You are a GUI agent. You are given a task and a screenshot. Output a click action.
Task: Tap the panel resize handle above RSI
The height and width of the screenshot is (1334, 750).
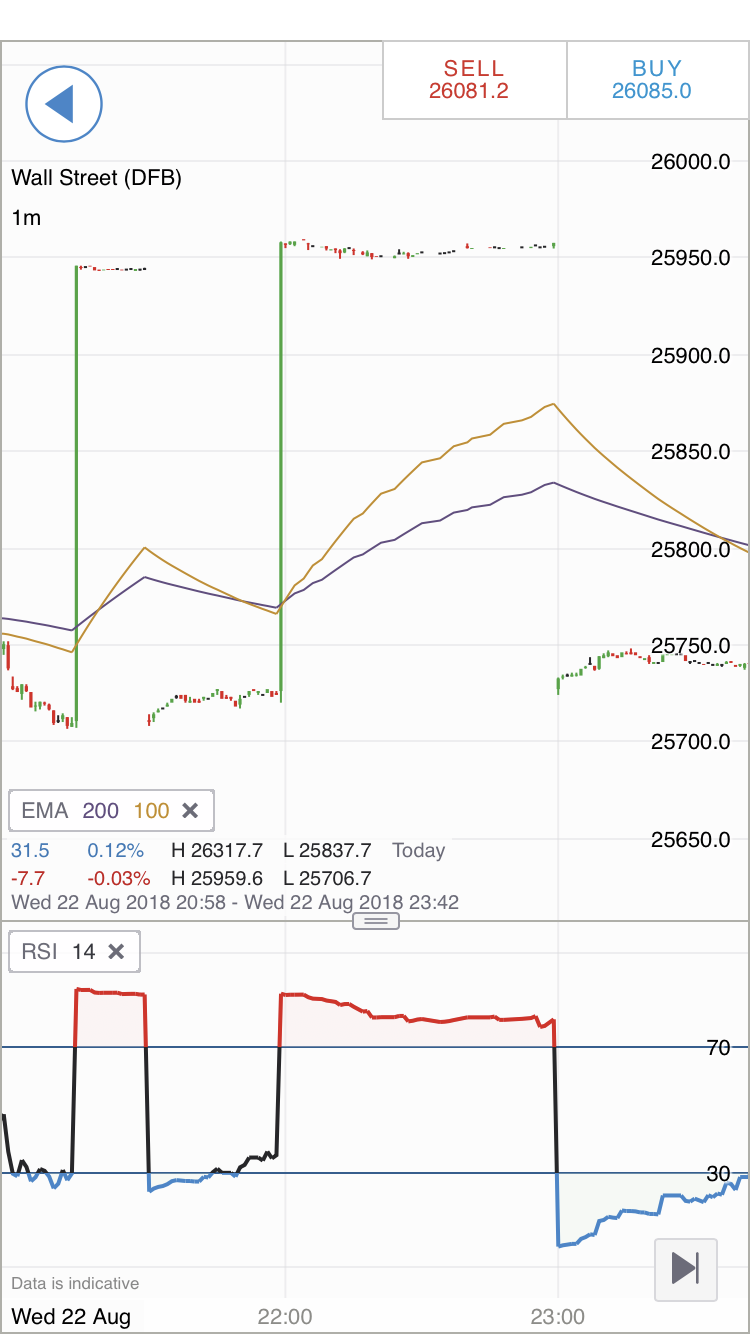[x=376, y=921]
